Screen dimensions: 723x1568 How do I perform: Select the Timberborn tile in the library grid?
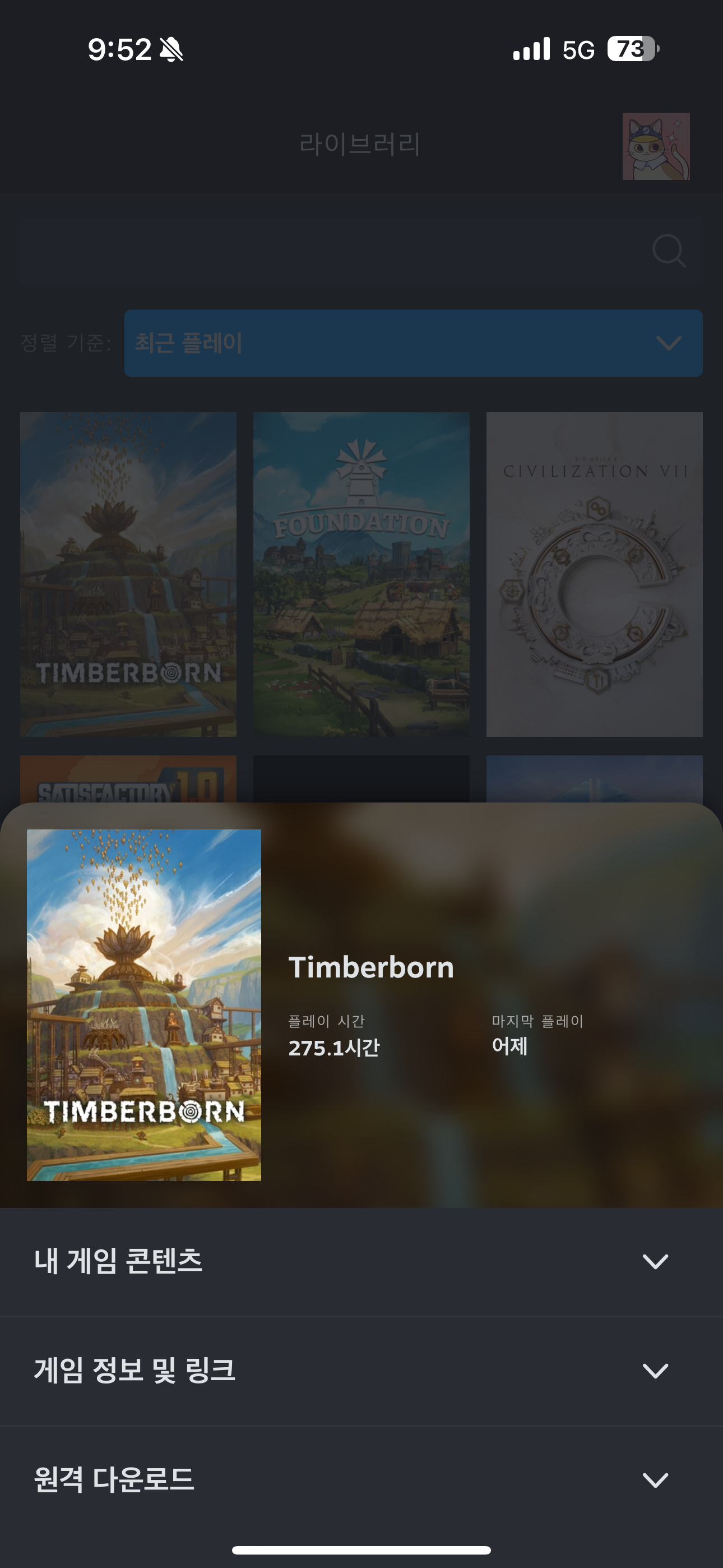click(128, 574)
